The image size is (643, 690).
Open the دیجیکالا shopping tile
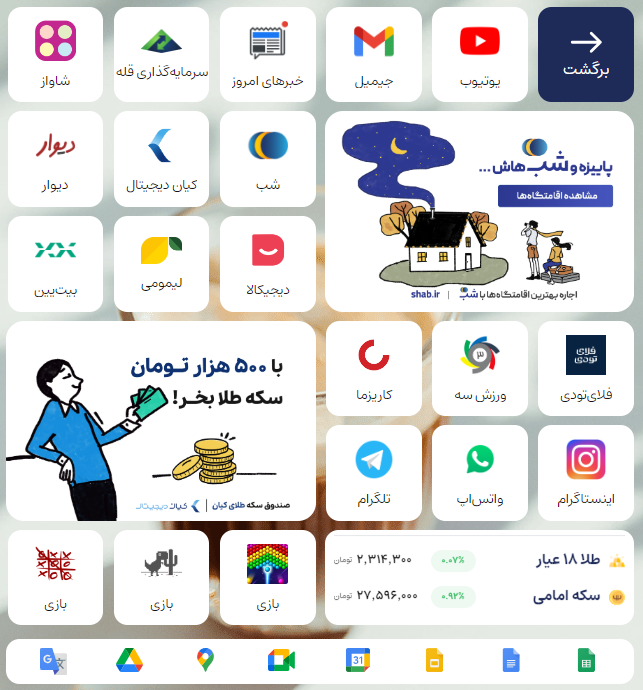[x=268, y=263]
